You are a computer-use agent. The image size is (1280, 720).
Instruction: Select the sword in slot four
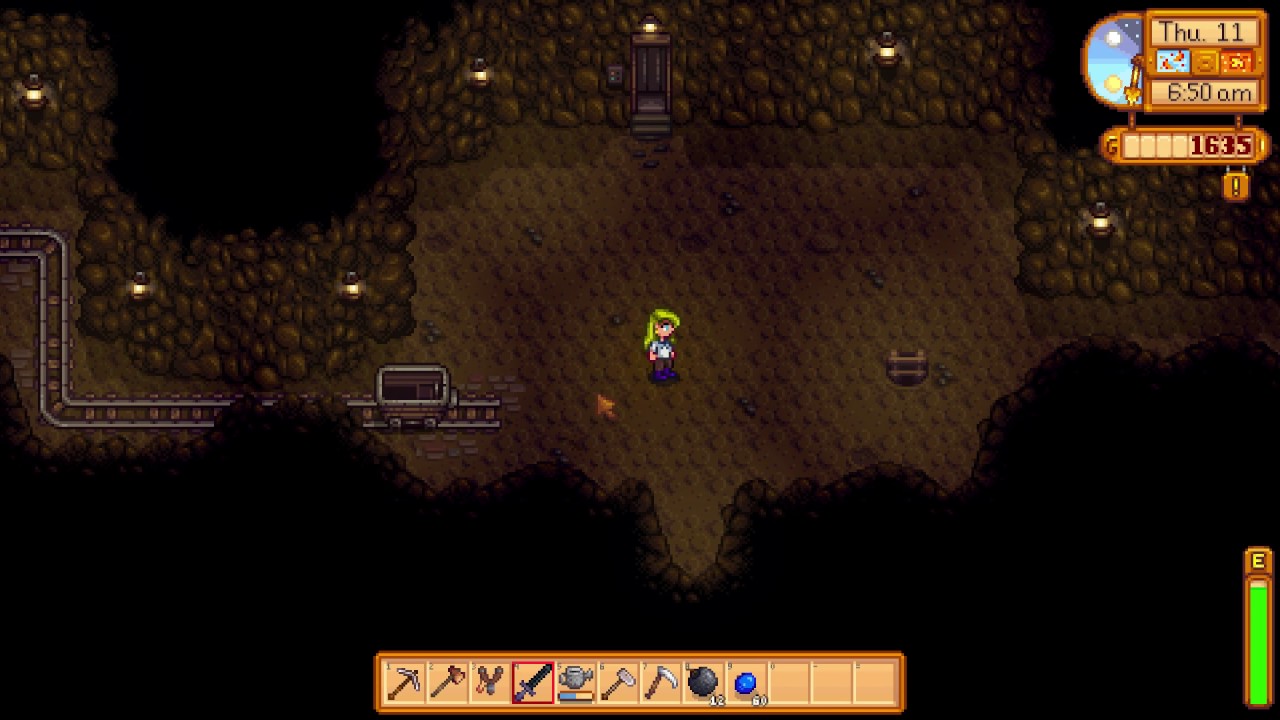[533, 683]
